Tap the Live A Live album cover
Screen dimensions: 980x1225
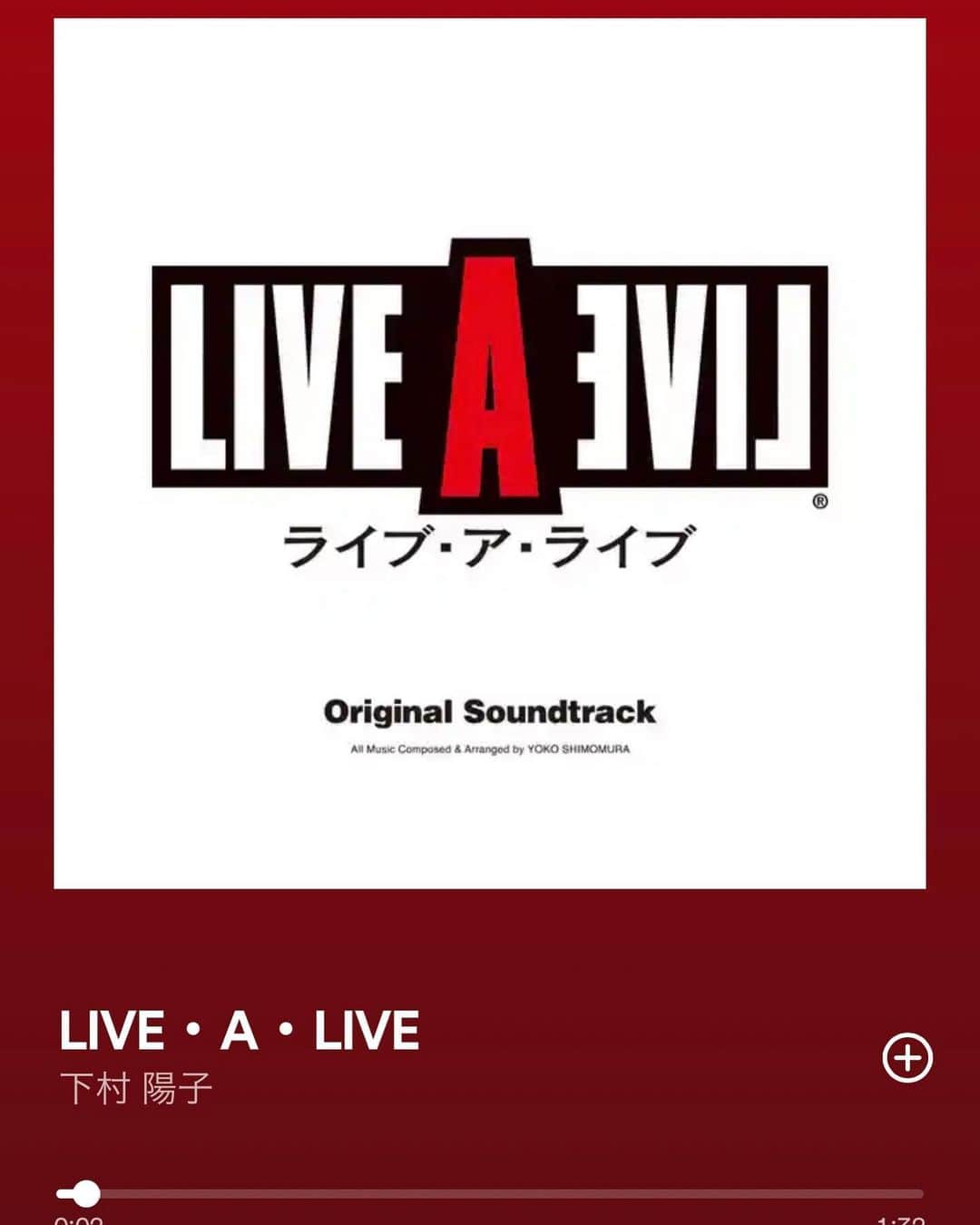[x=490, y=454]
